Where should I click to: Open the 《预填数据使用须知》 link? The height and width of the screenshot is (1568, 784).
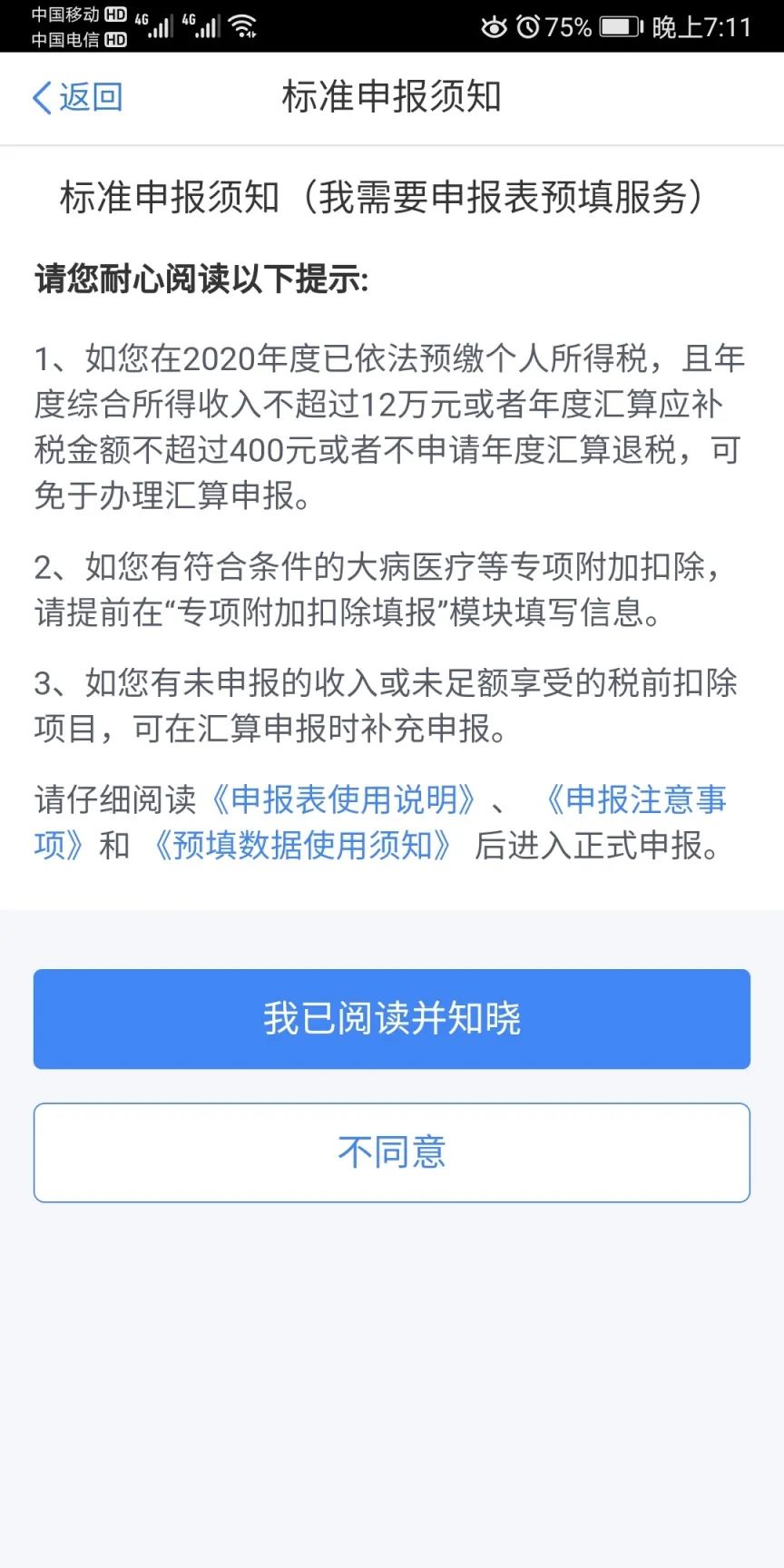(x=302, y=845)
